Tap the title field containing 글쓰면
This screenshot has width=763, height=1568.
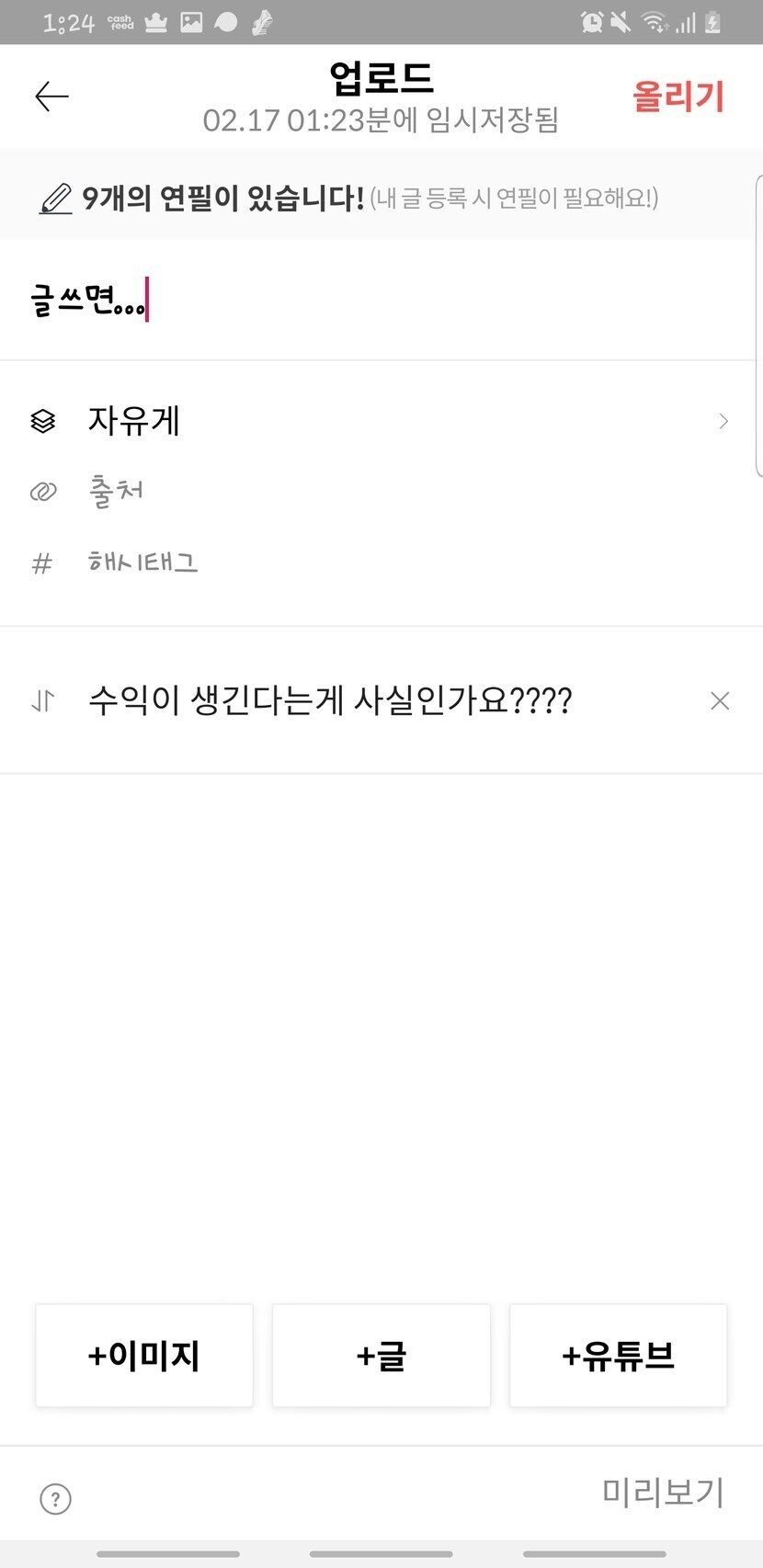click(x=381, y=301)
